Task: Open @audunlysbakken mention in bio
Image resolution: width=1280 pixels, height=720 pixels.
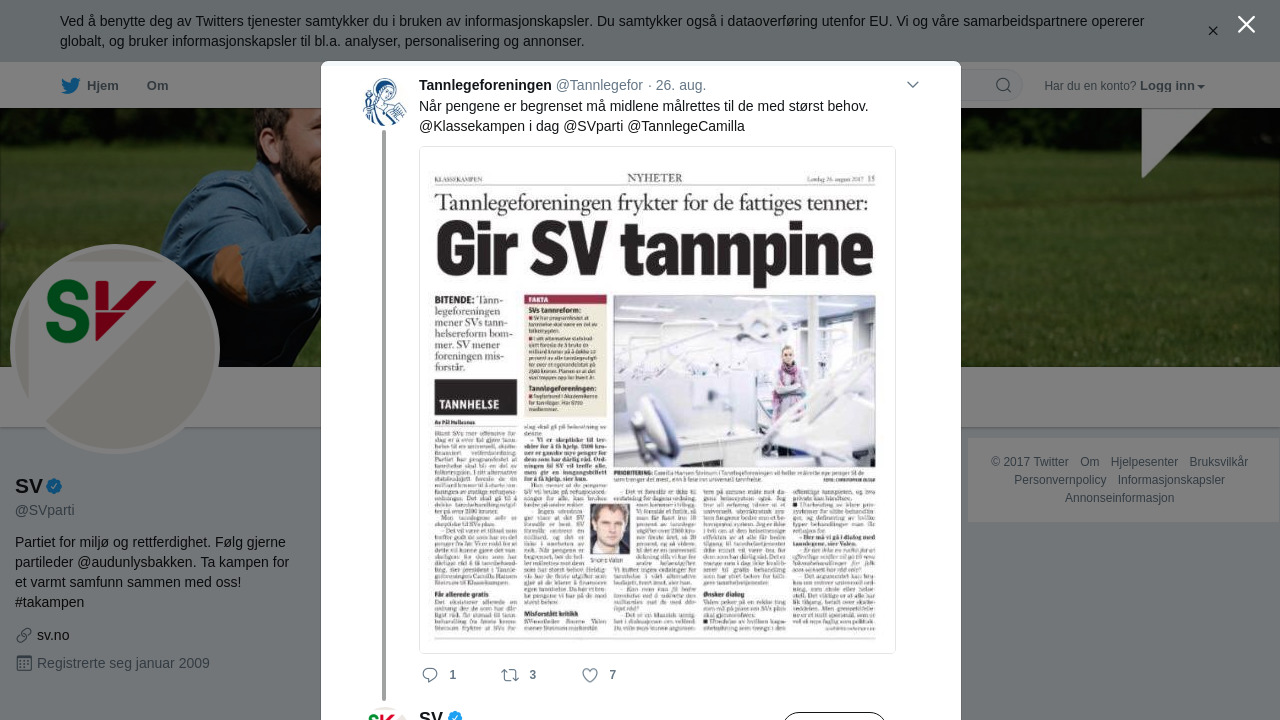Action: click(136, 561)
